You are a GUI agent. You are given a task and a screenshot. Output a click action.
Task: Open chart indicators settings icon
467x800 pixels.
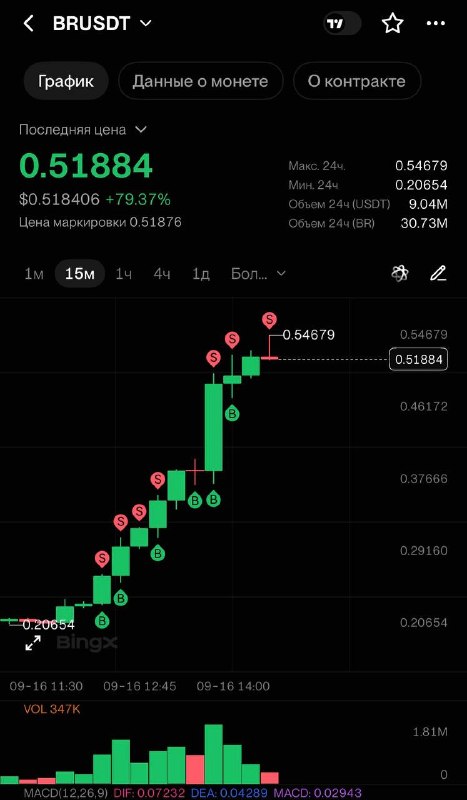click(x=400, y=274)
